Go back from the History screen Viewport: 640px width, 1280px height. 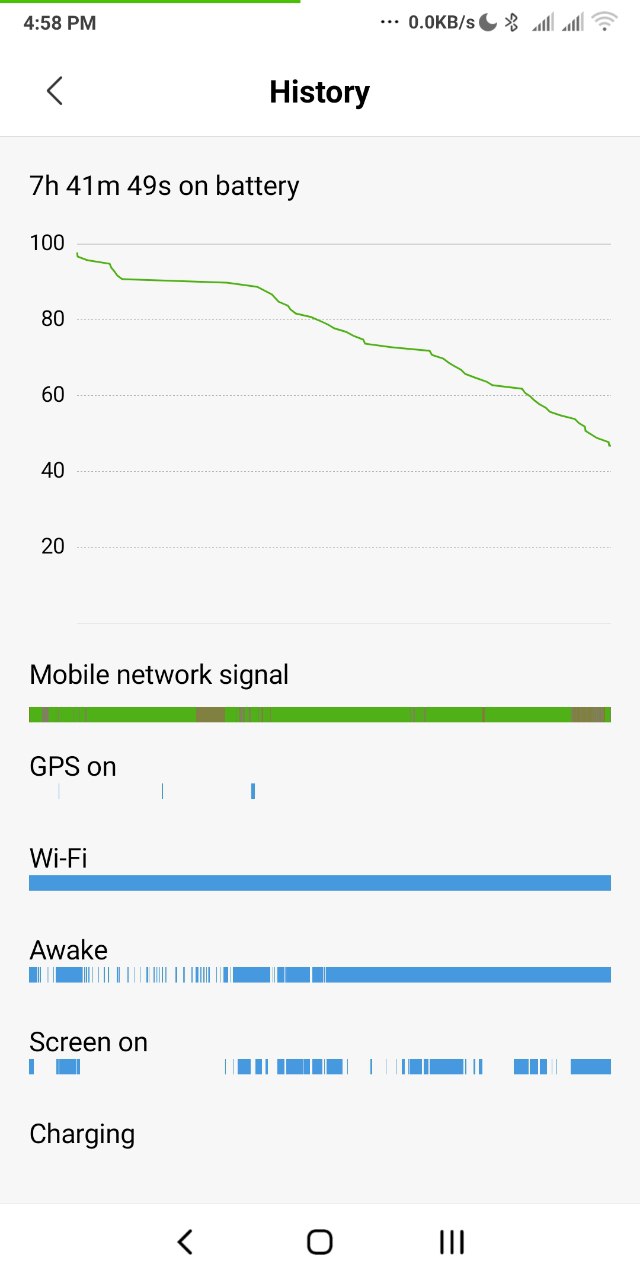pos(55,91)
